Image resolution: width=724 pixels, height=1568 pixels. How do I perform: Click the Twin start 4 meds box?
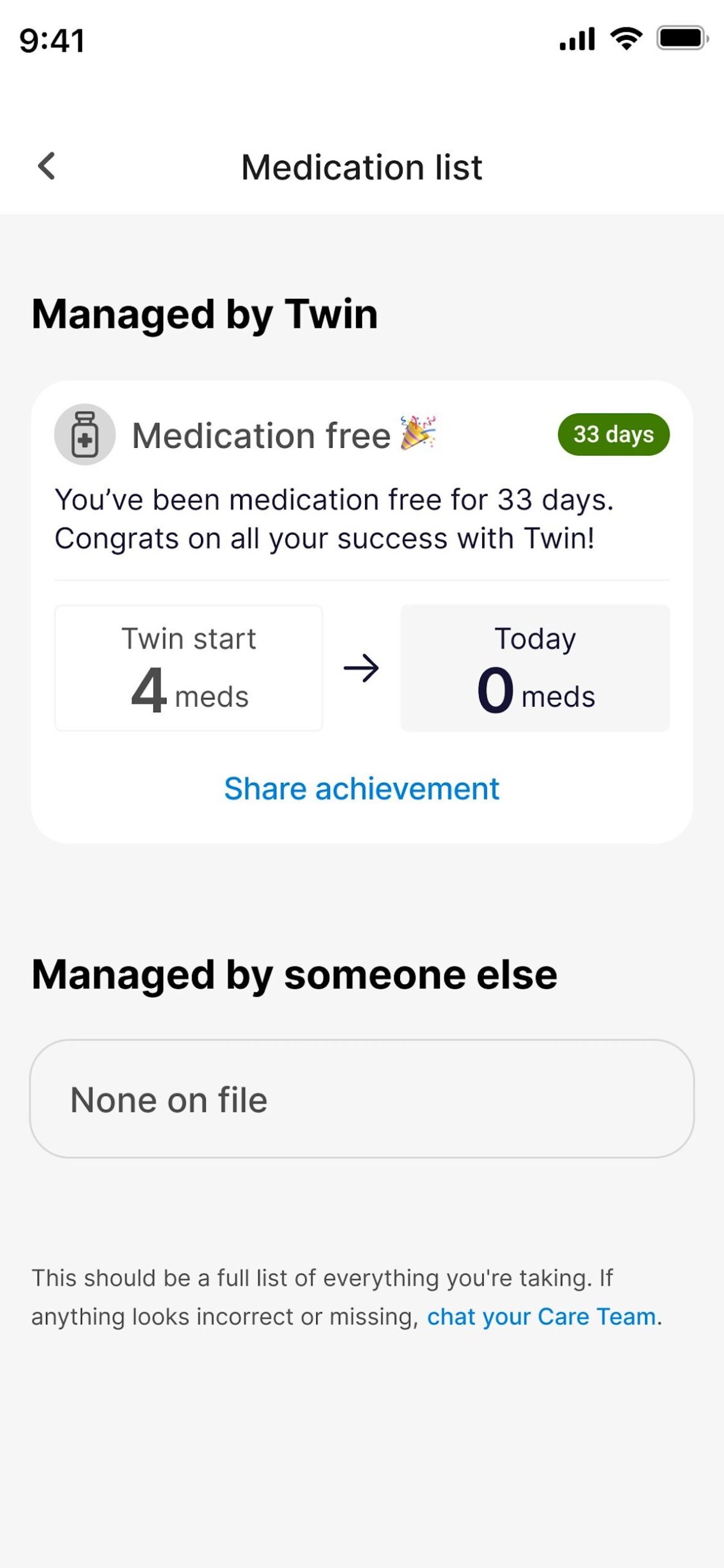point(188,668)
